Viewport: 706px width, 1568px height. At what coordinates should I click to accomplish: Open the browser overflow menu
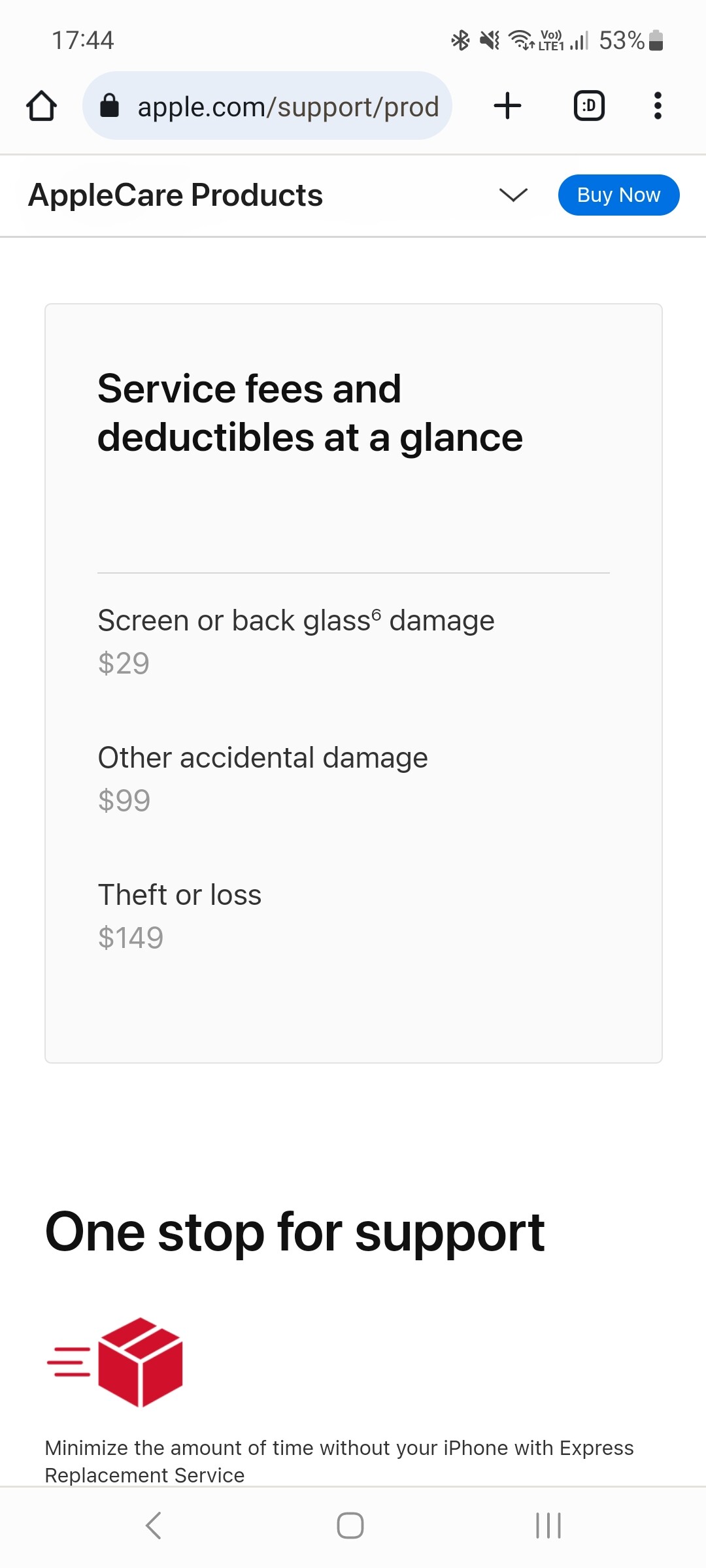tap(658, 106)
